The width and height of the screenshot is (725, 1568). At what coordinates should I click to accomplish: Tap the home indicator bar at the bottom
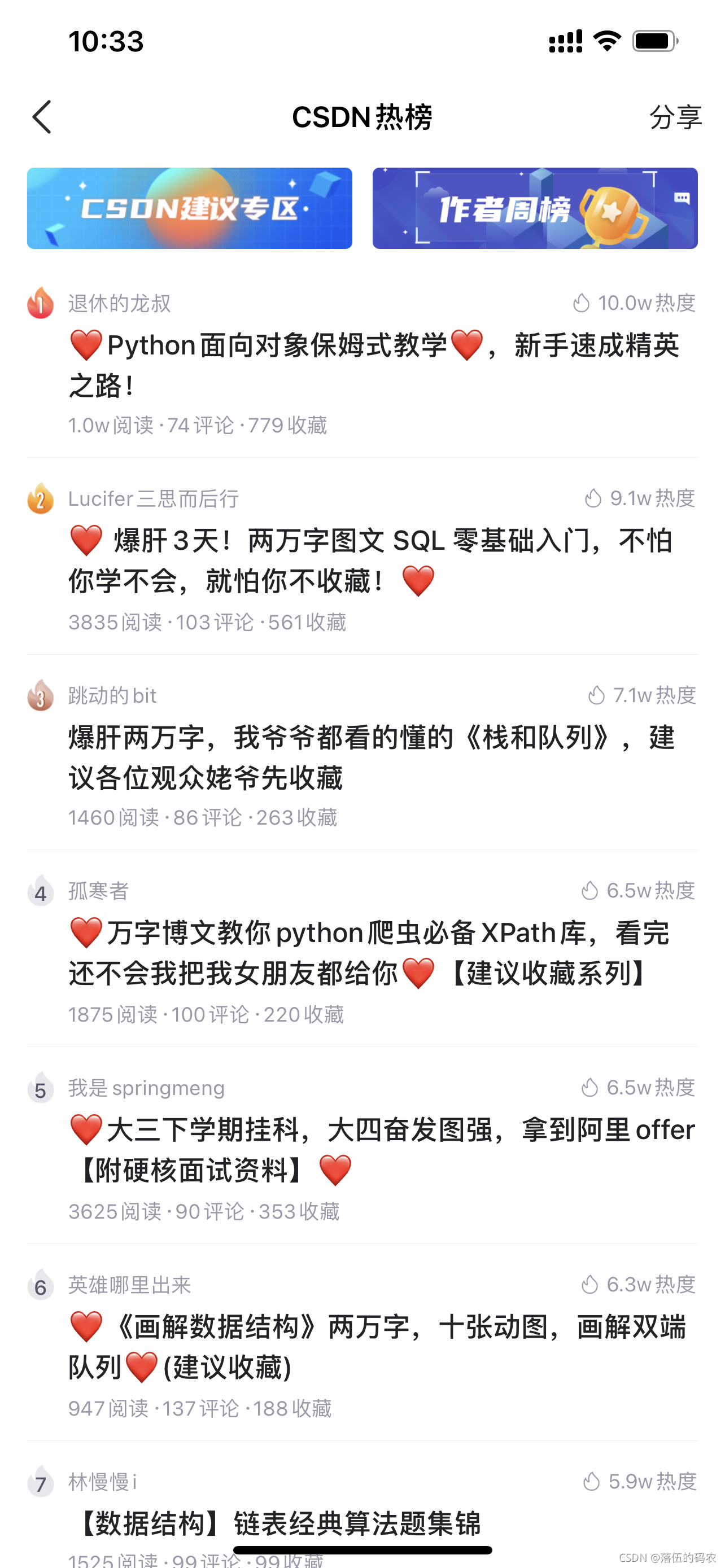362,1549
